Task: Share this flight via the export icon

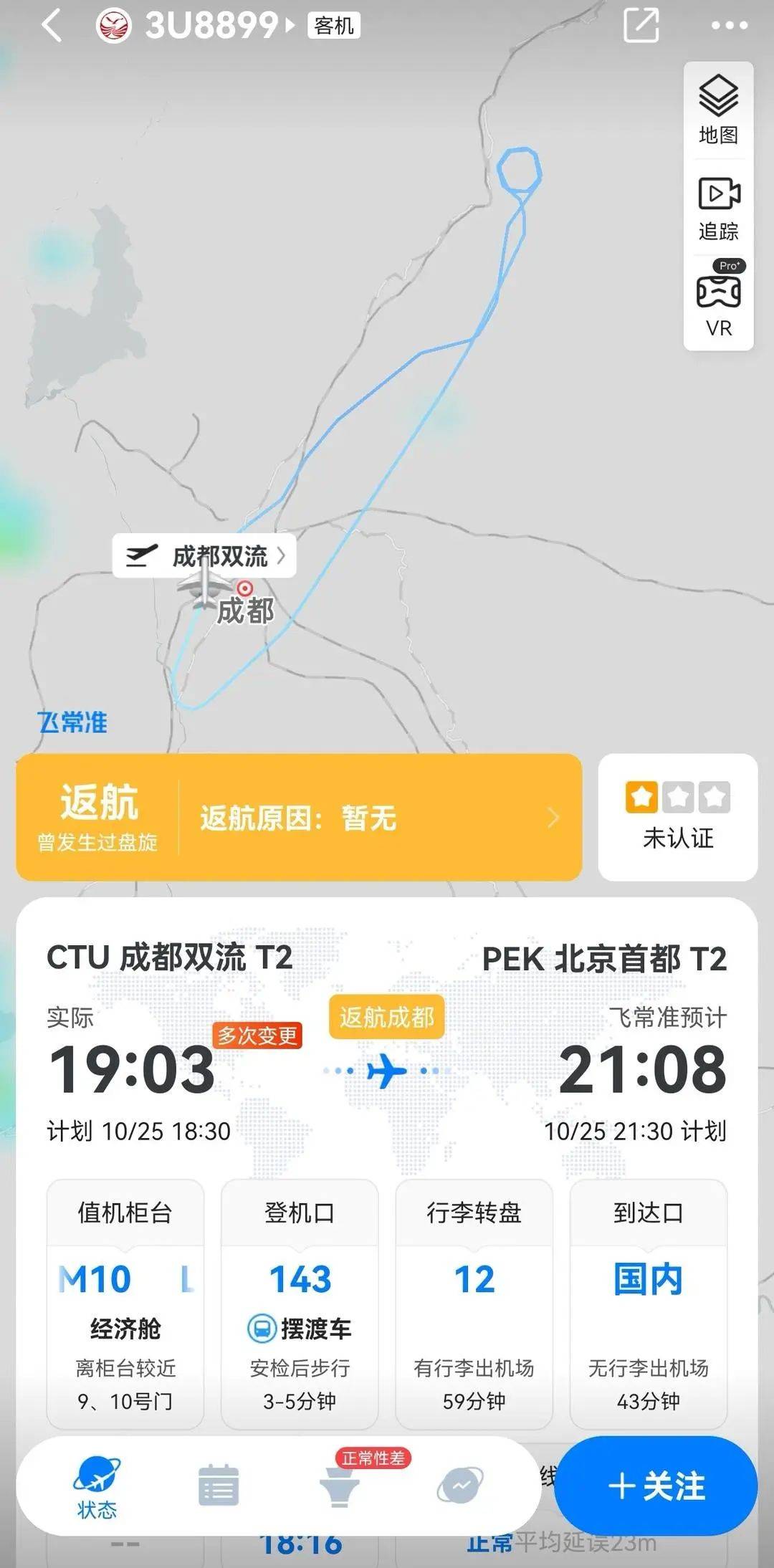Action: 641,26
